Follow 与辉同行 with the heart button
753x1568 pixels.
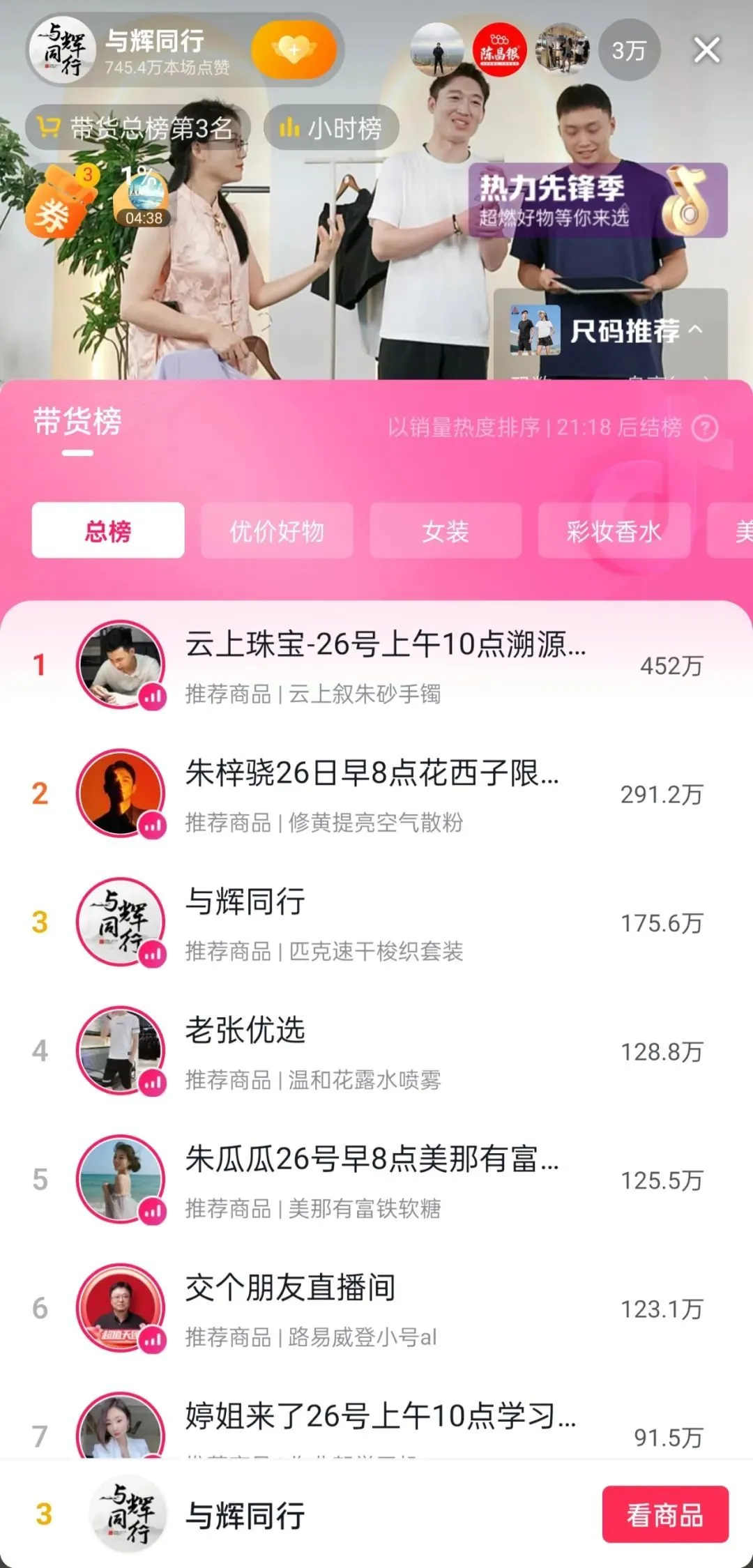click(294, 50)
